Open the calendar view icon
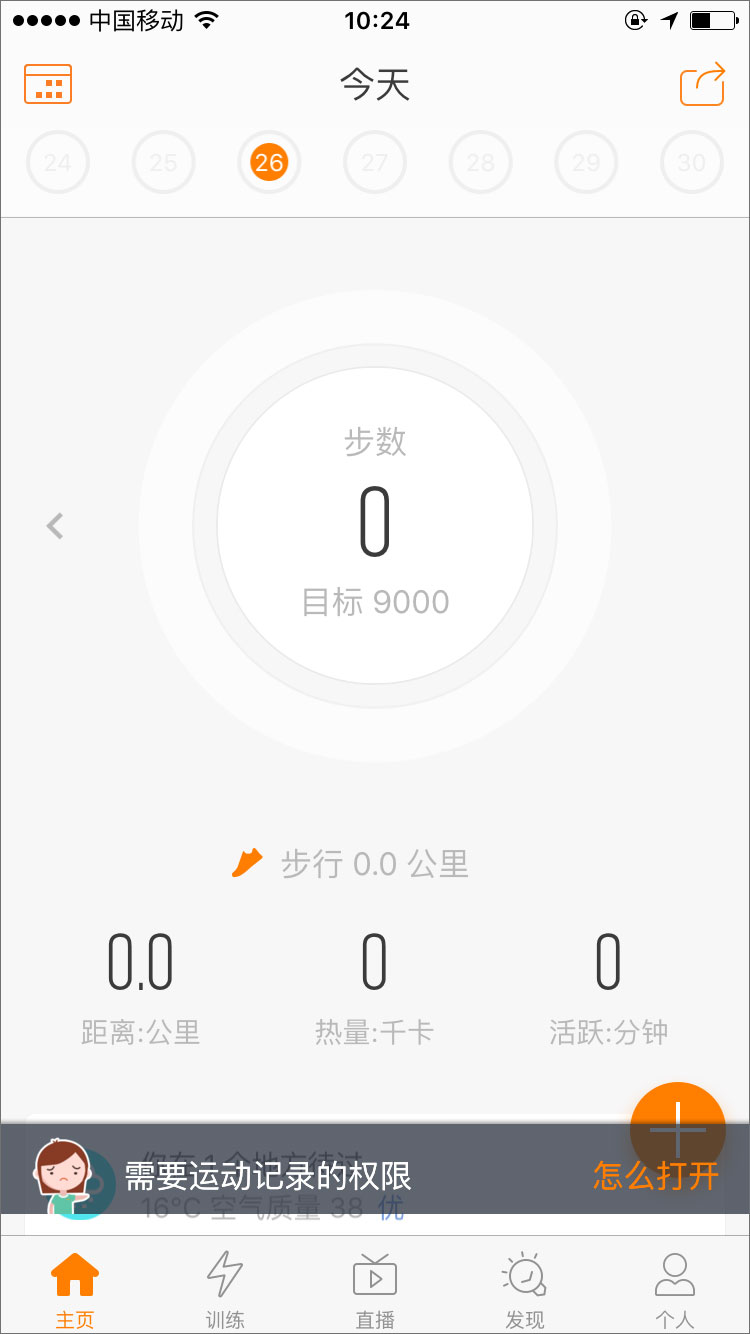The image size is (750, 1334). pyautogui.click(x=47, y=84)
